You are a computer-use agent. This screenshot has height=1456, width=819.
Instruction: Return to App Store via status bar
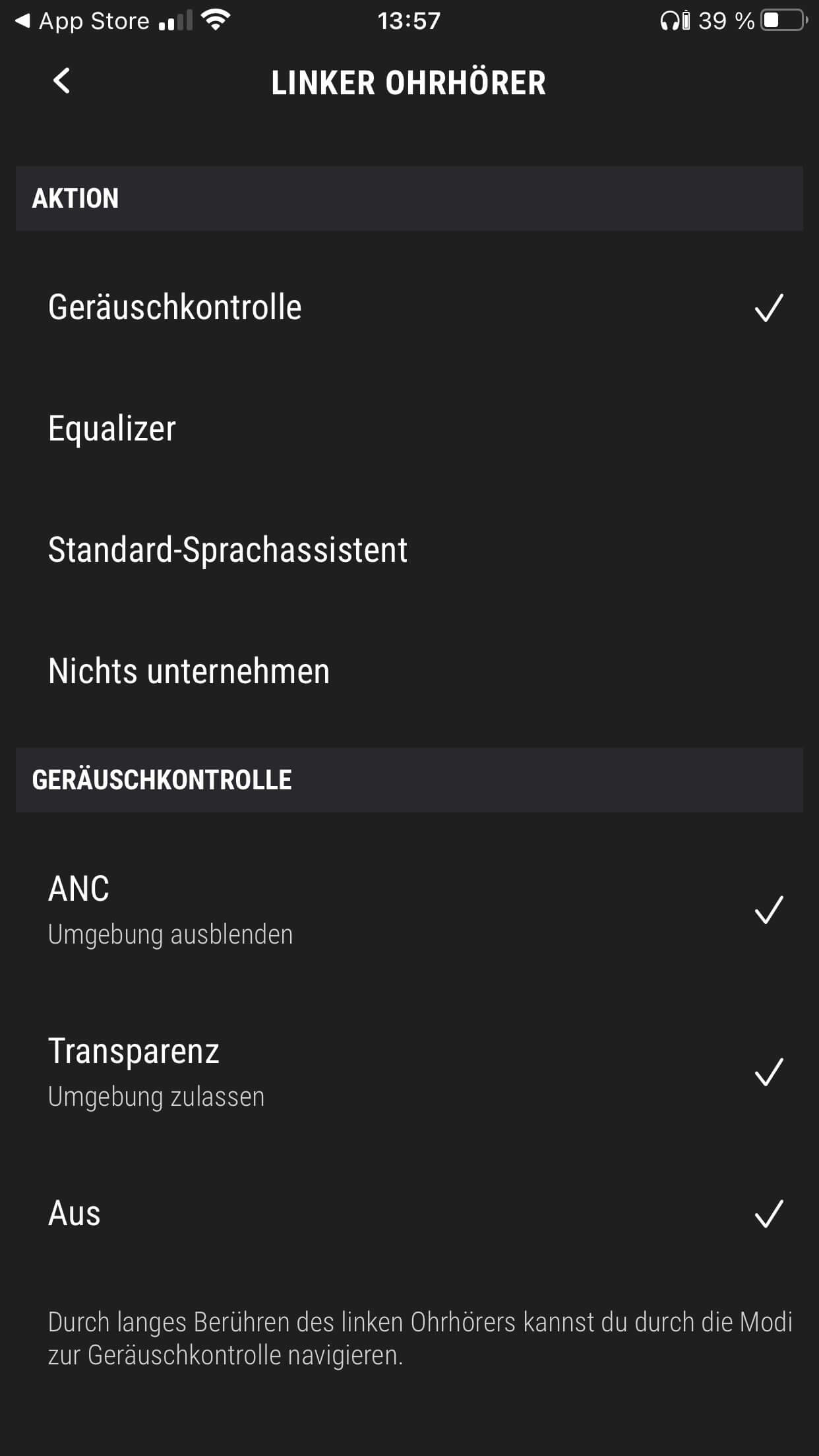pos(82,21)
